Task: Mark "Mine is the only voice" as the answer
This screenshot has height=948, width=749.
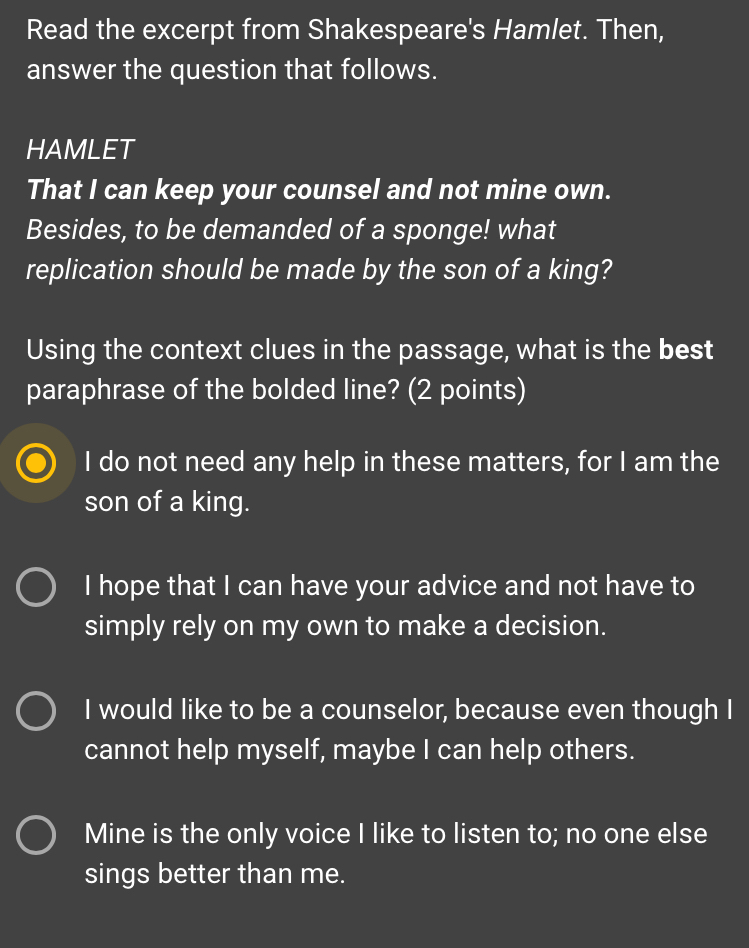Action: coord(37,836)
